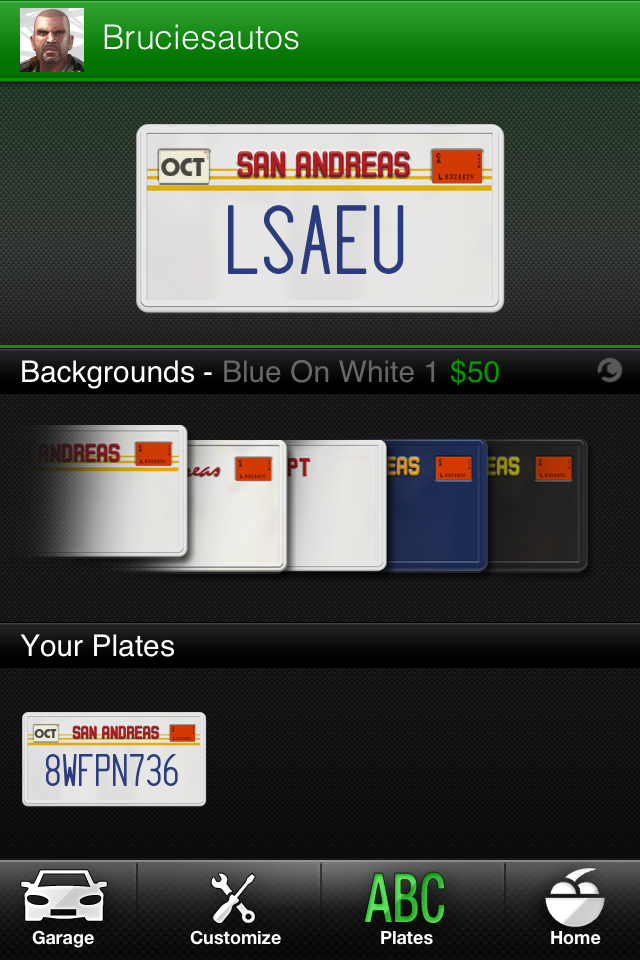Open Bruciesautos profile avatar
The height and width of the screenshot is (960, 640).
pyautogui.click(x=52, y=40)
